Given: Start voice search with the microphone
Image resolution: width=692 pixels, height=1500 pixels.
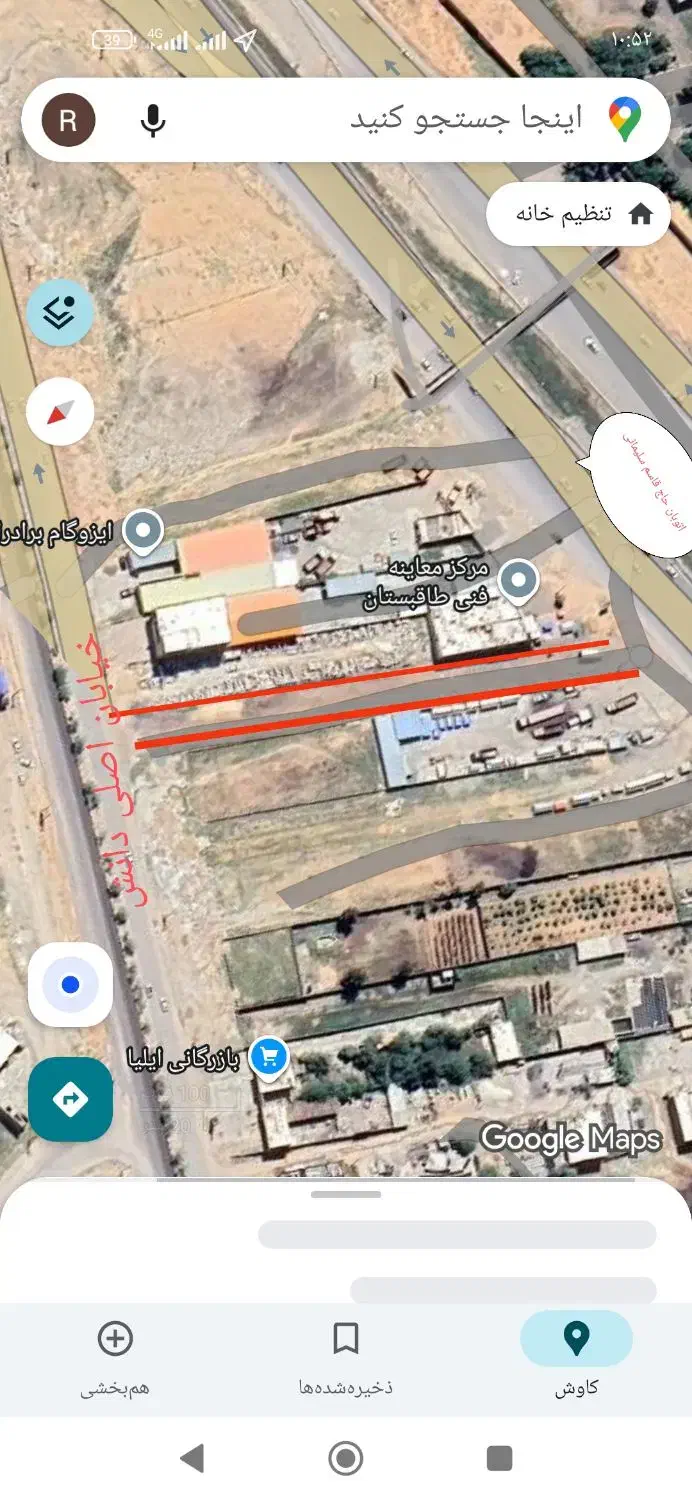Looking at the screenshot, I should [x=152, y=121].
